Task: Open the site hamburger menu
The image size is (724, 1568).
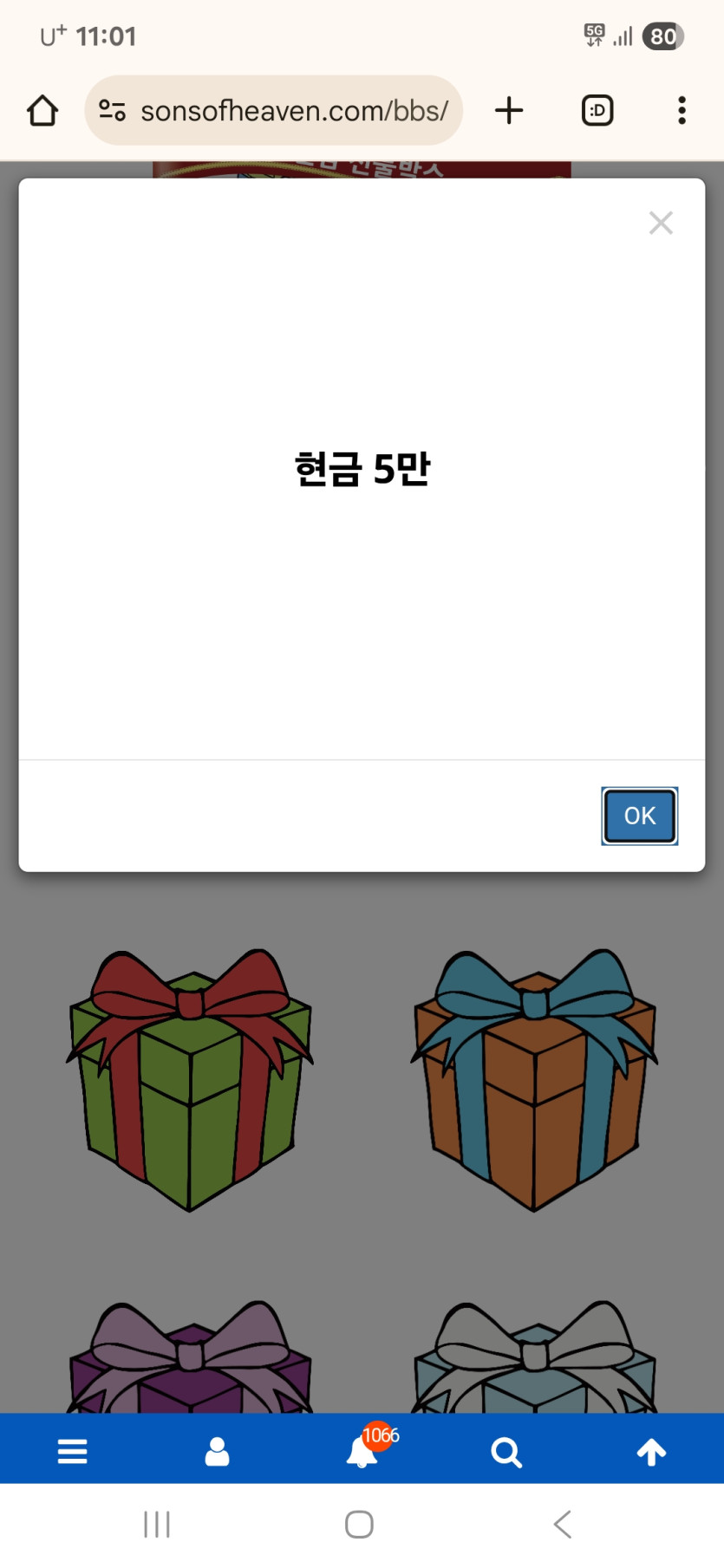Action: [73, 1451]
